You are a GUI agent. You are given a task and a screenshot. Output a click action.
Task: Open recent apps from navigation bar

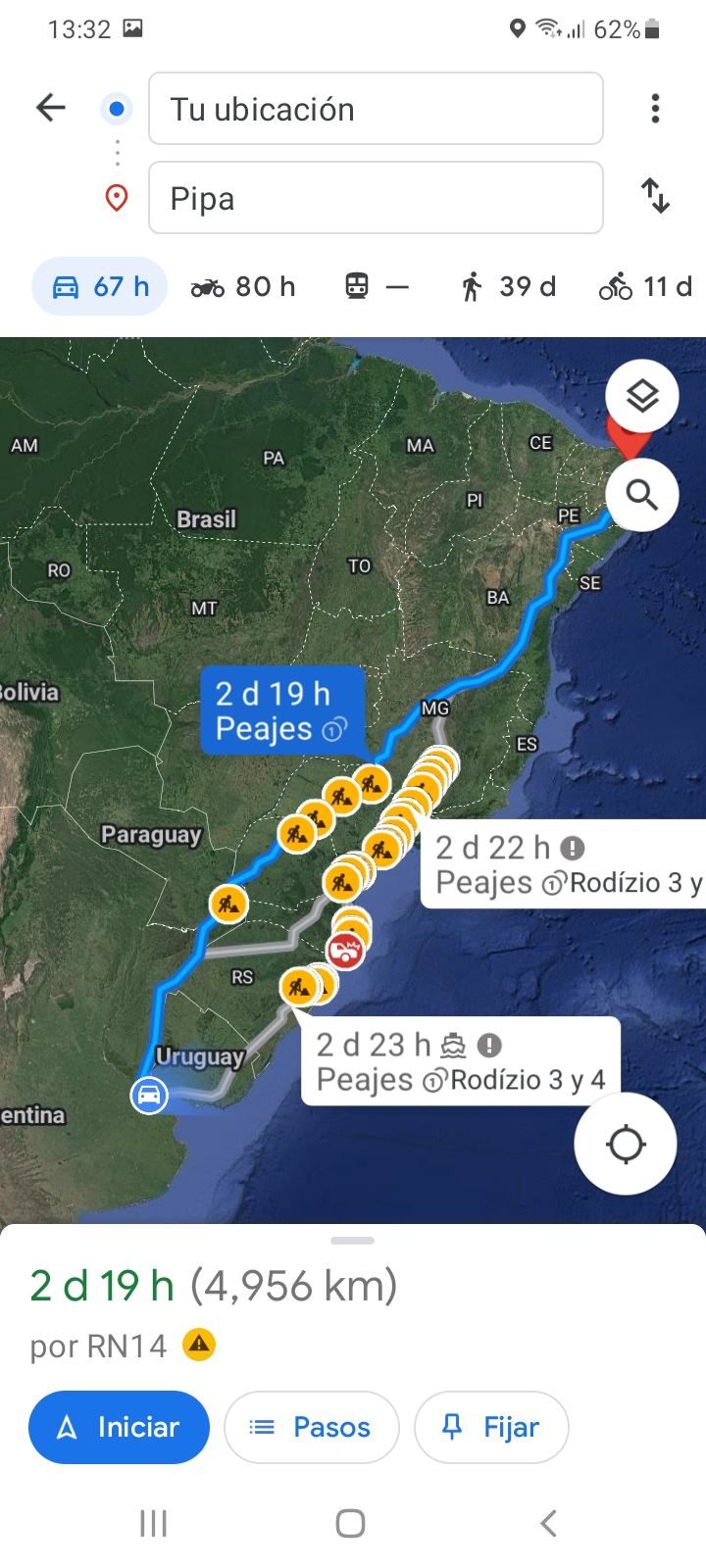[154, 1523]
